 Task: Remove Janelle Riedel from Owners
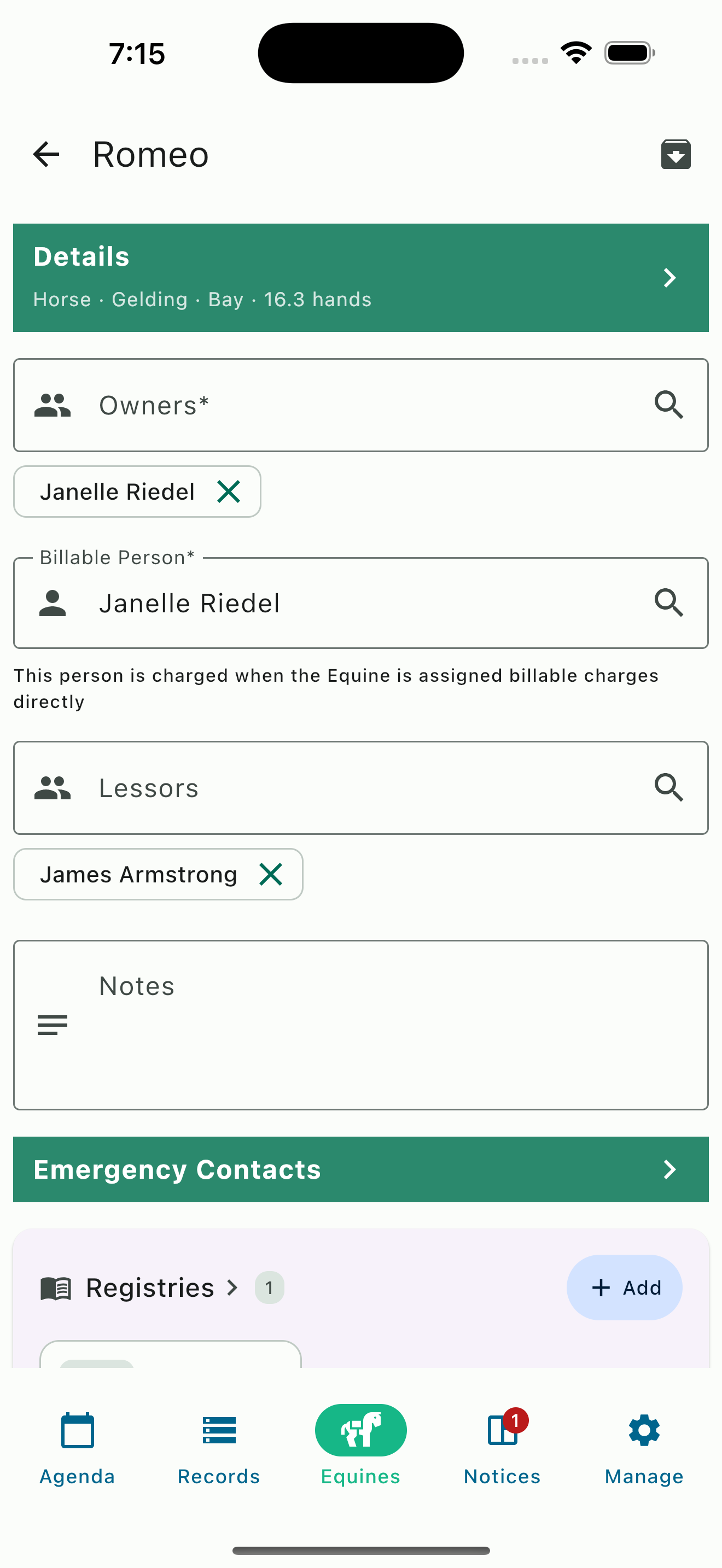229,491
